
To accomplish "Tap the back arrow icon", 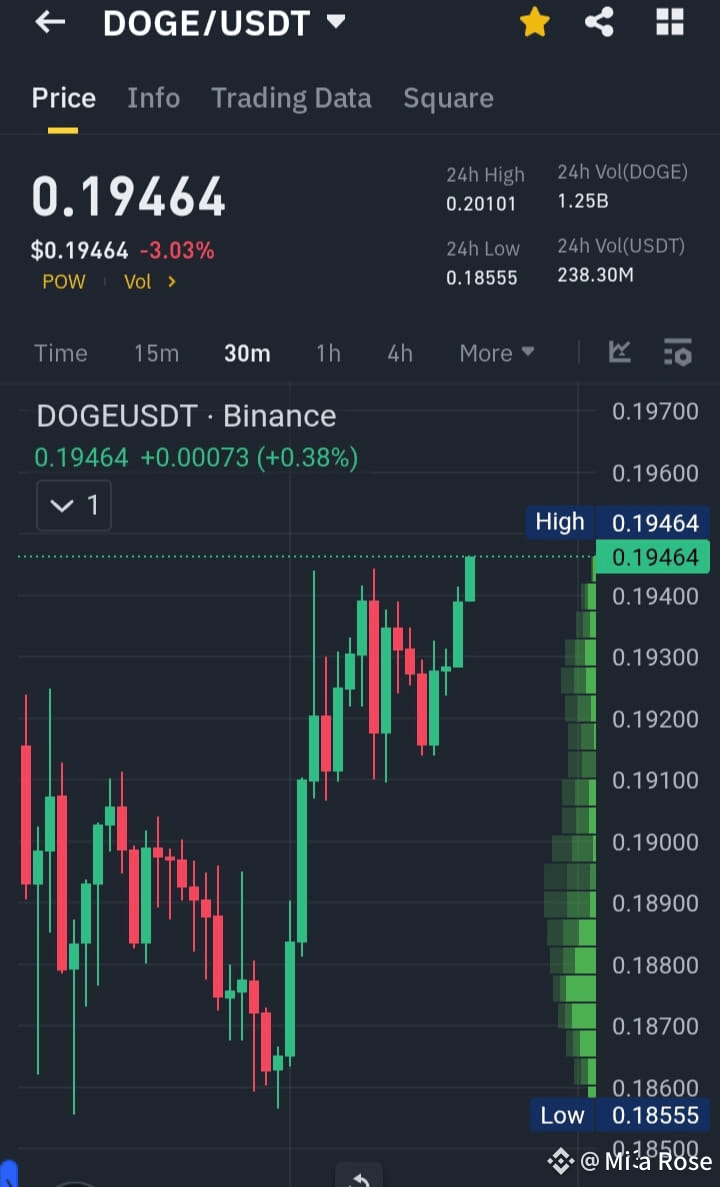I will [x=50, y=22].
